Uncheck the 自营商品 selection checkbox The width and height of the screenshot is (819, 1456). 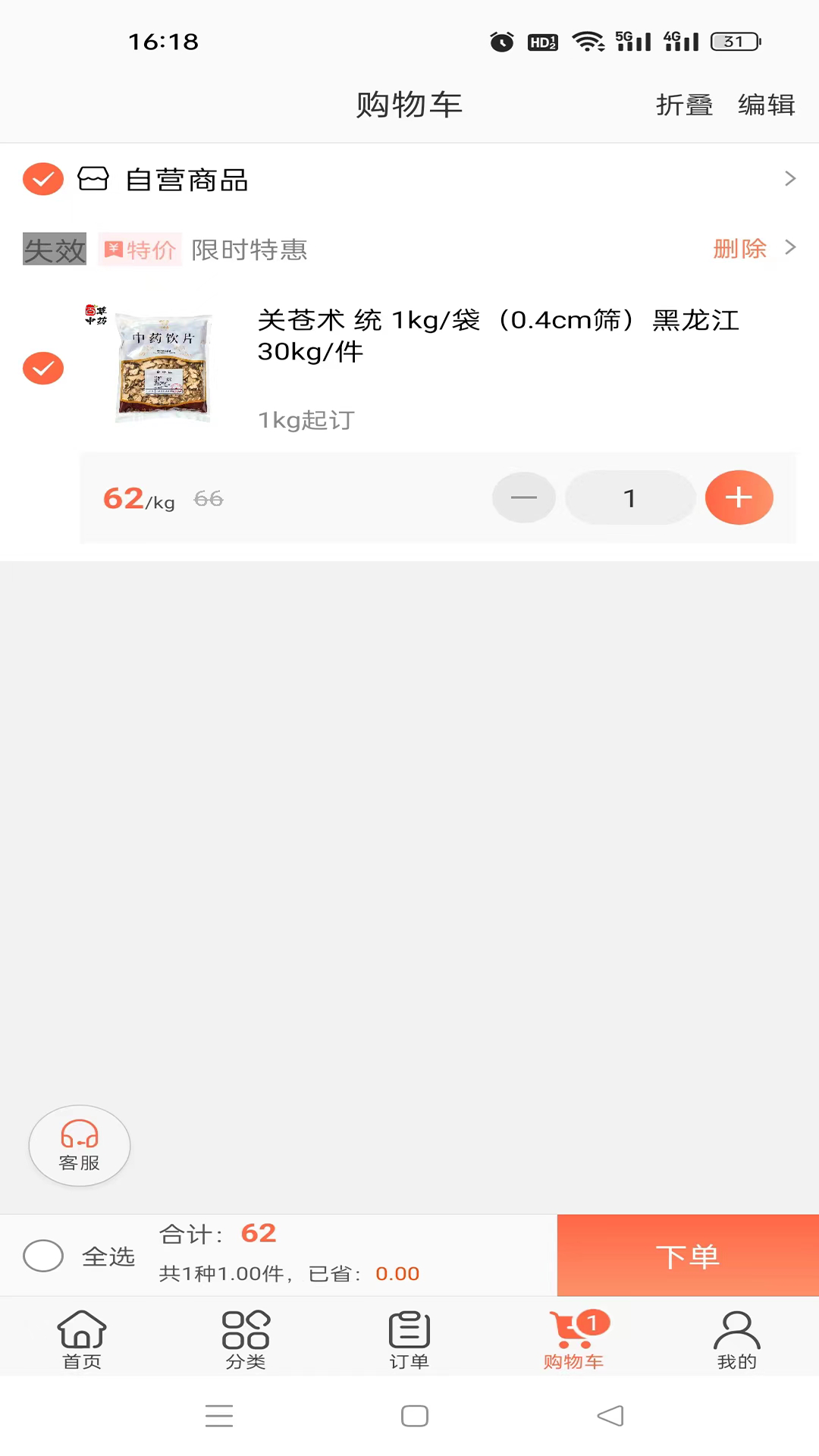click(x=42, y=179)
